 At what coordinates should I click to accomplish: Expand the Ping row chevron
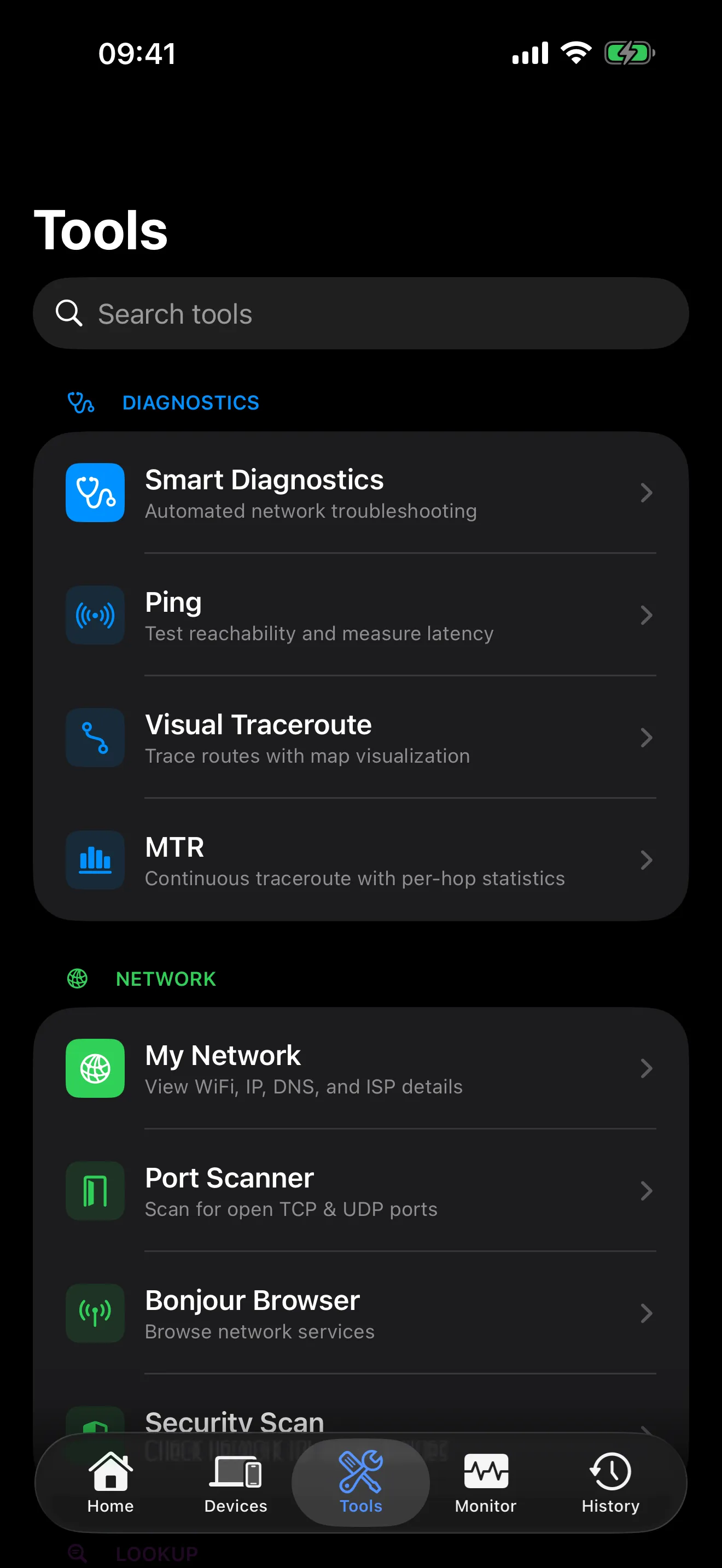tap(647, 616)
